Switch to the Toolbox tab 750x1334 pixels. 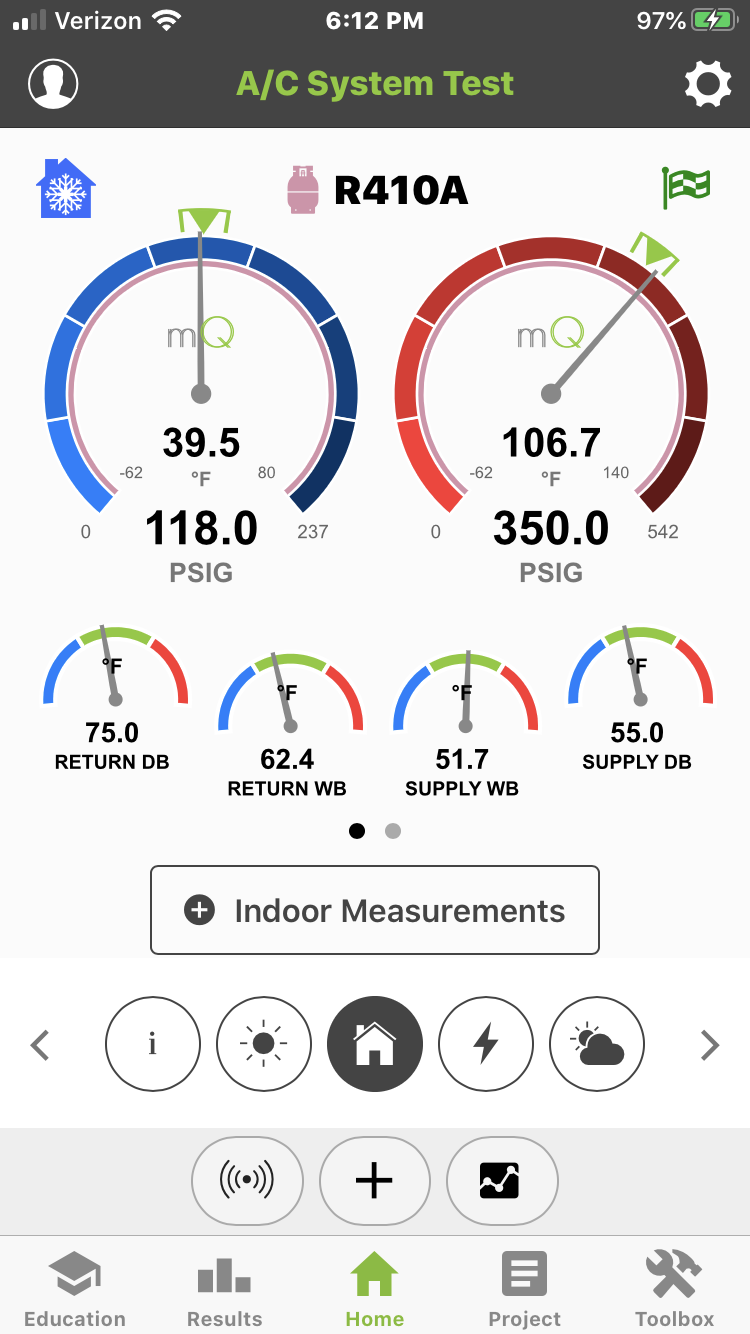(675, 1290)
